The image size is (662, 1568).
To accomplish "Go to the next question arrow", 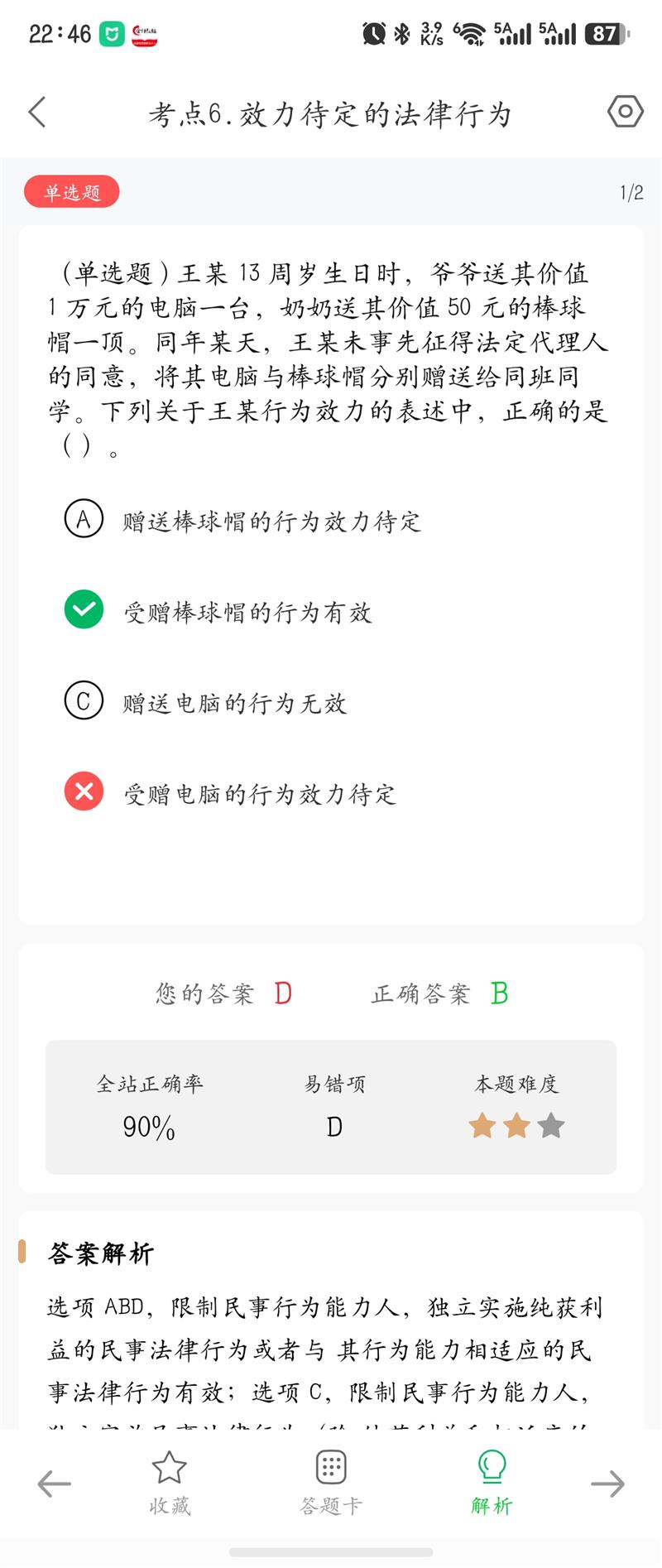I will tap(607, 1484).
